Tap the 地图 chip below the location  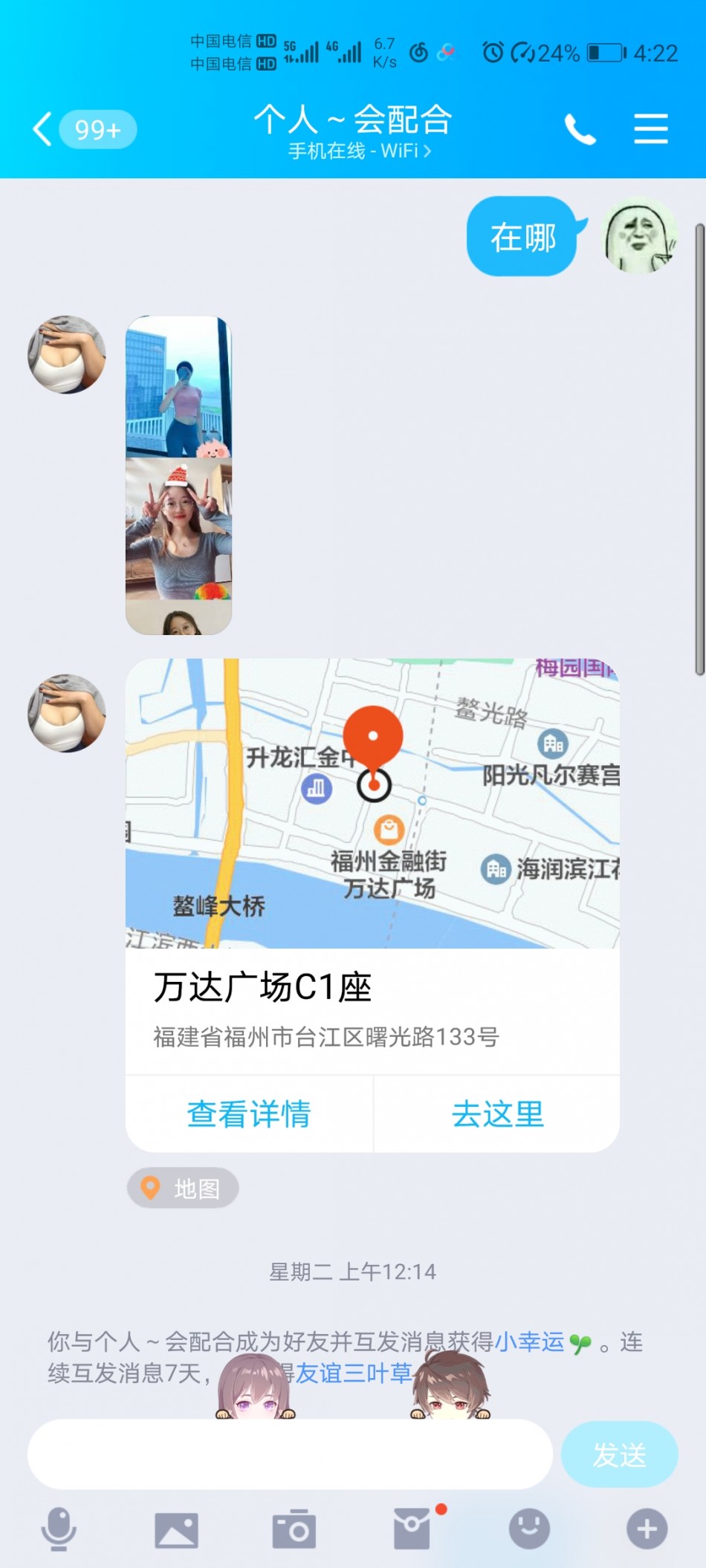pos(183,1188)
